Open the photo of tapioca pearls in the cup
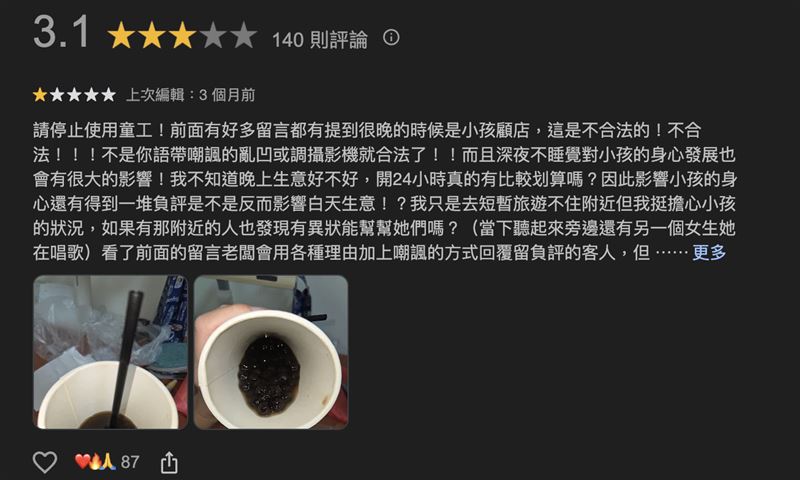This screenshot has height=480, width=800. pyautogui.click(x=270, y=352)
